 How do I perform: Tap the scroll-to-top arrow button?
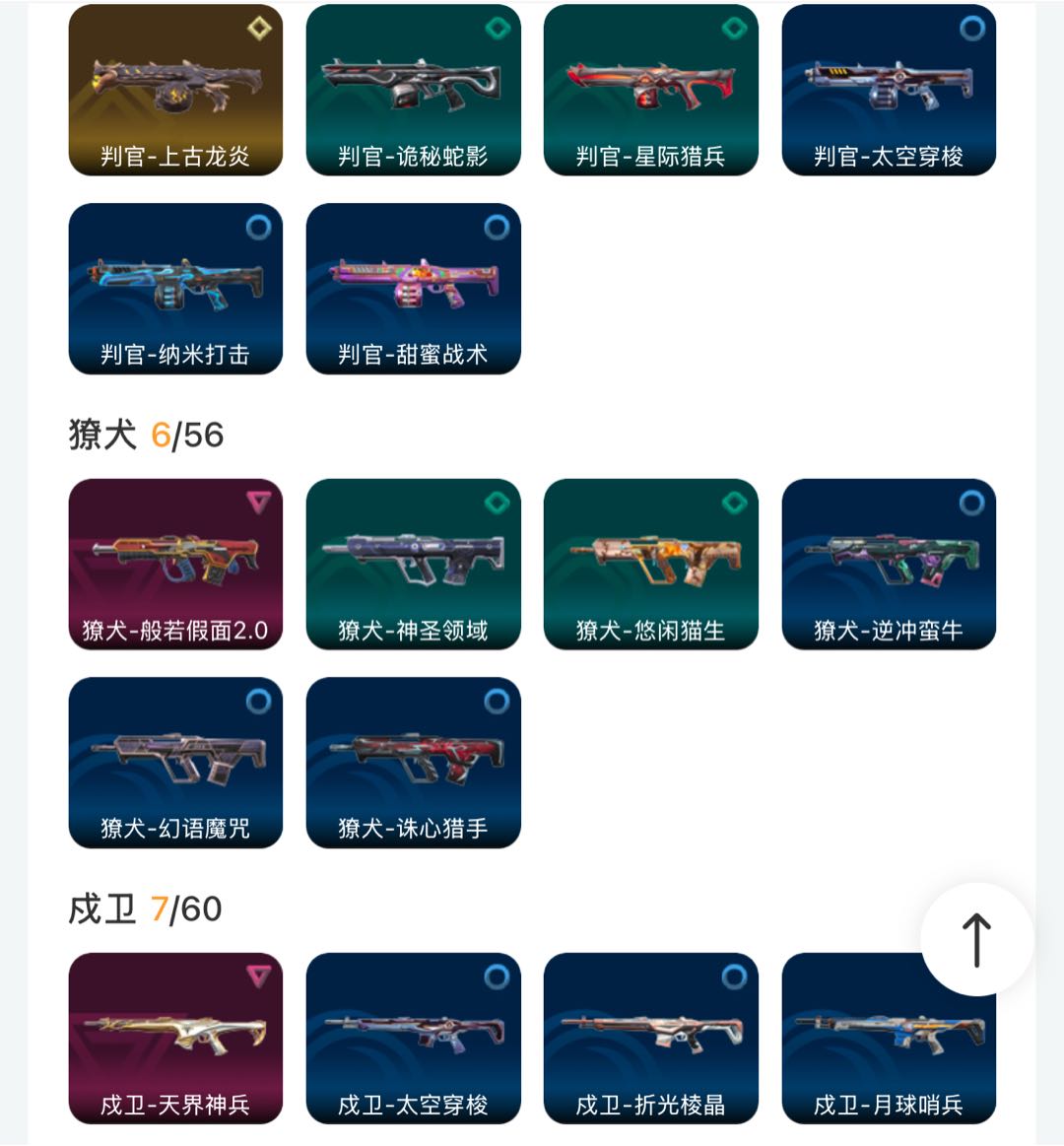point(976,939)
